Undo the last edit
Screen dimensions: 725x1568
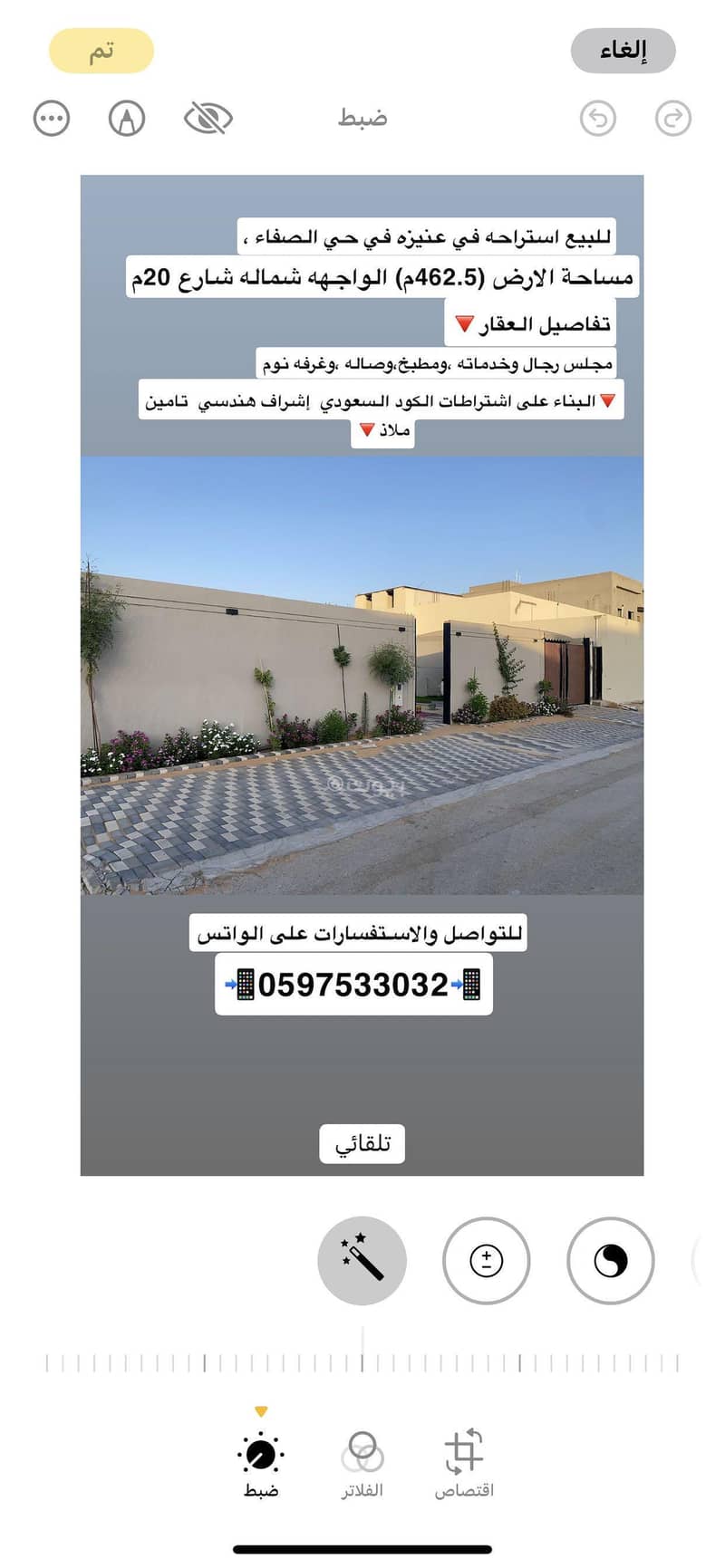(x=597, y=119)
